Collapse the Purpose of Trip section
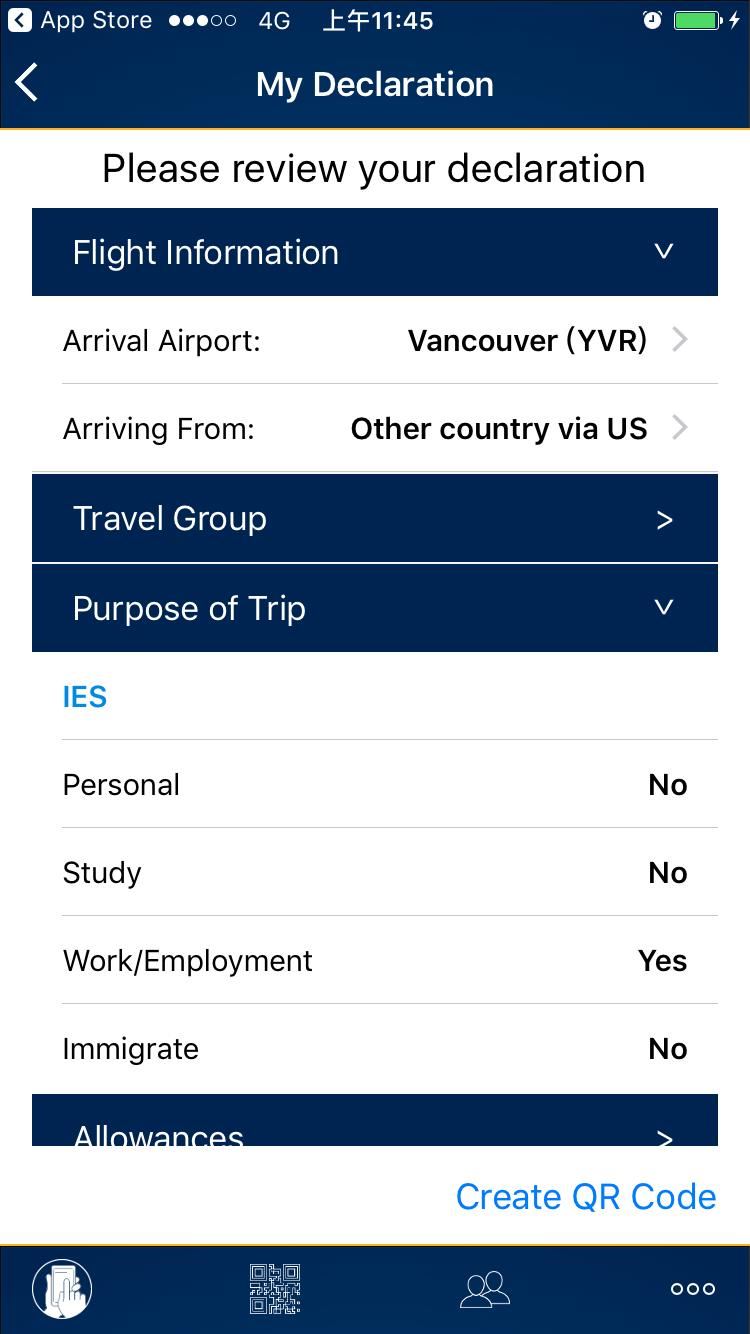Image resolution: width=750 pixels, height=1334 pixels. point(375,608)
